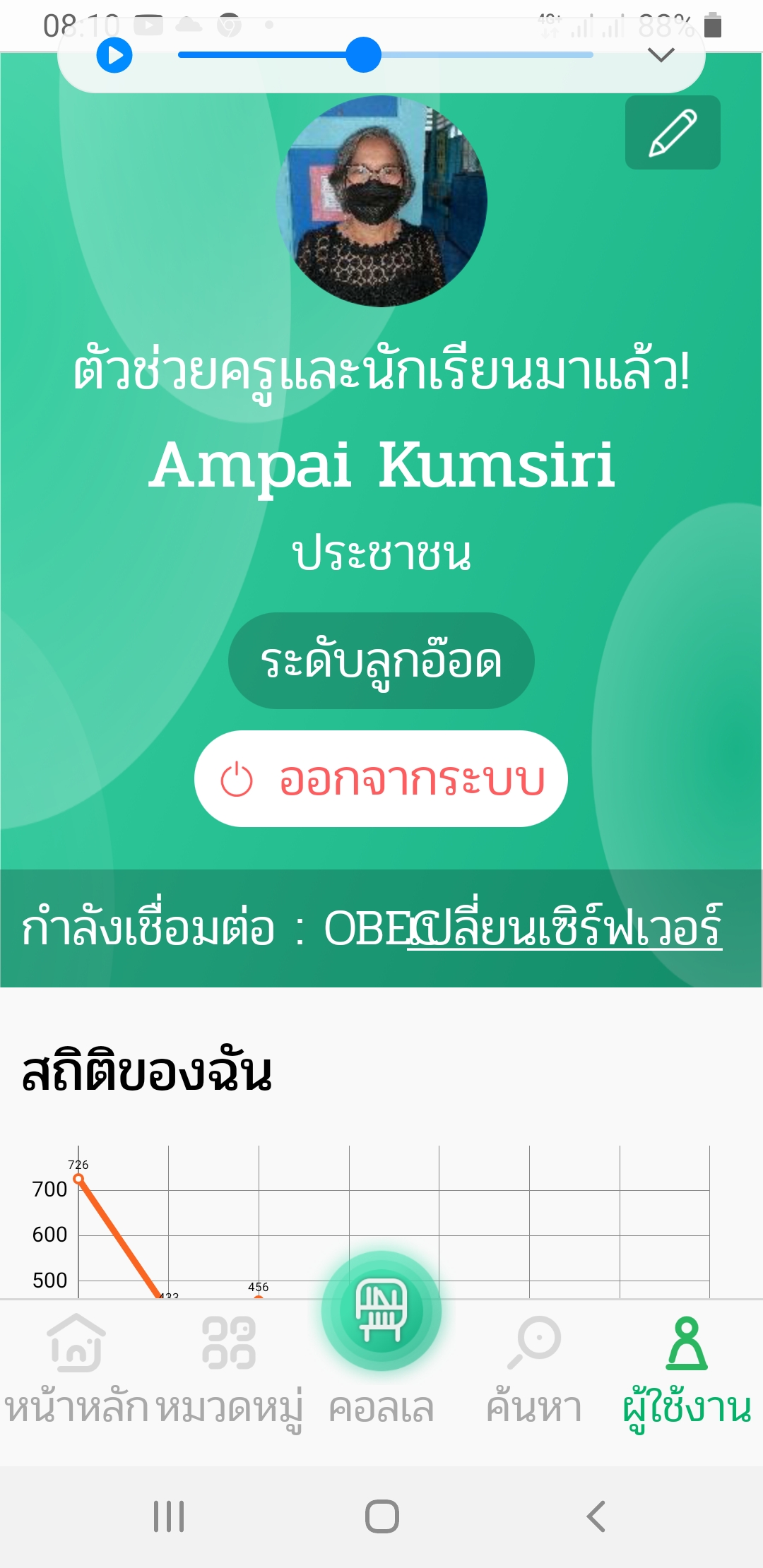The height and width of the screenshot is (1568, 763).
Task: Tap the play button in the top overlay
Action: 114,55
